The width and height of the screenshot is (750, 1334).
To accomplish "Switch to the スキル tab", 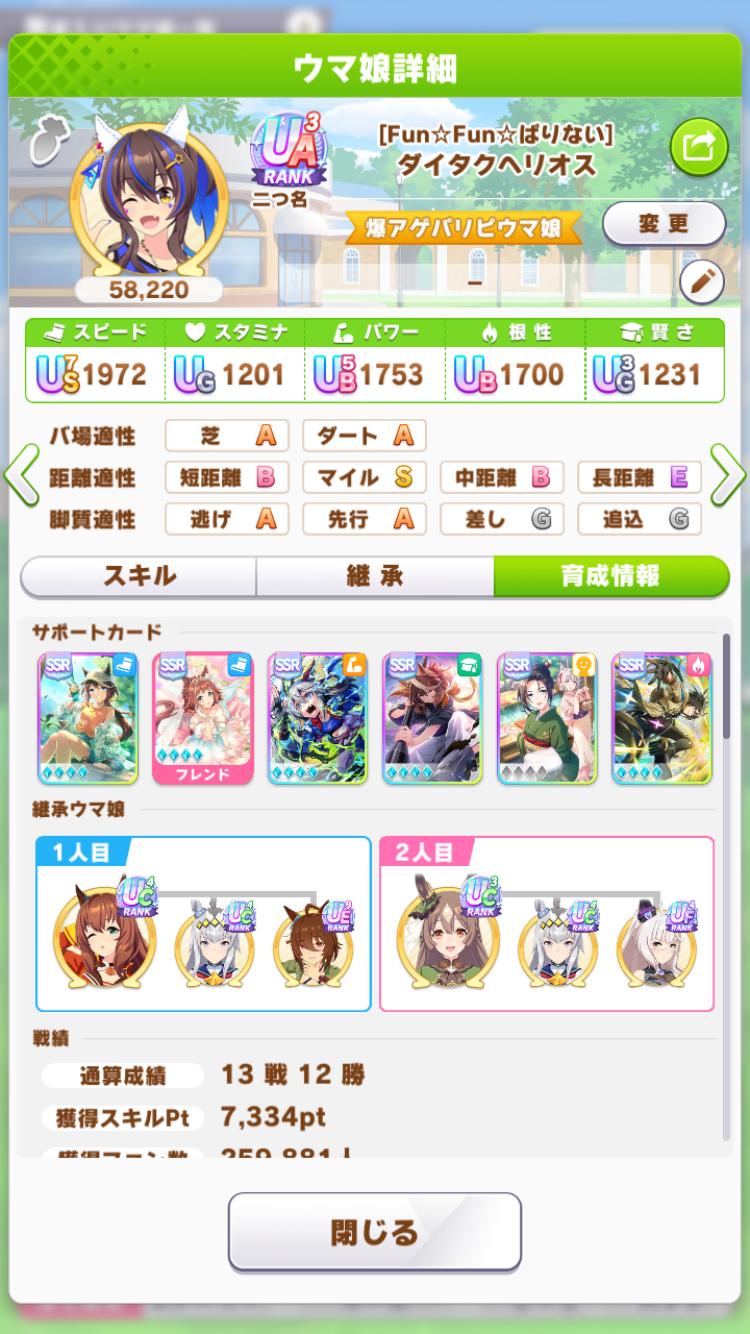I will (139, 576).
